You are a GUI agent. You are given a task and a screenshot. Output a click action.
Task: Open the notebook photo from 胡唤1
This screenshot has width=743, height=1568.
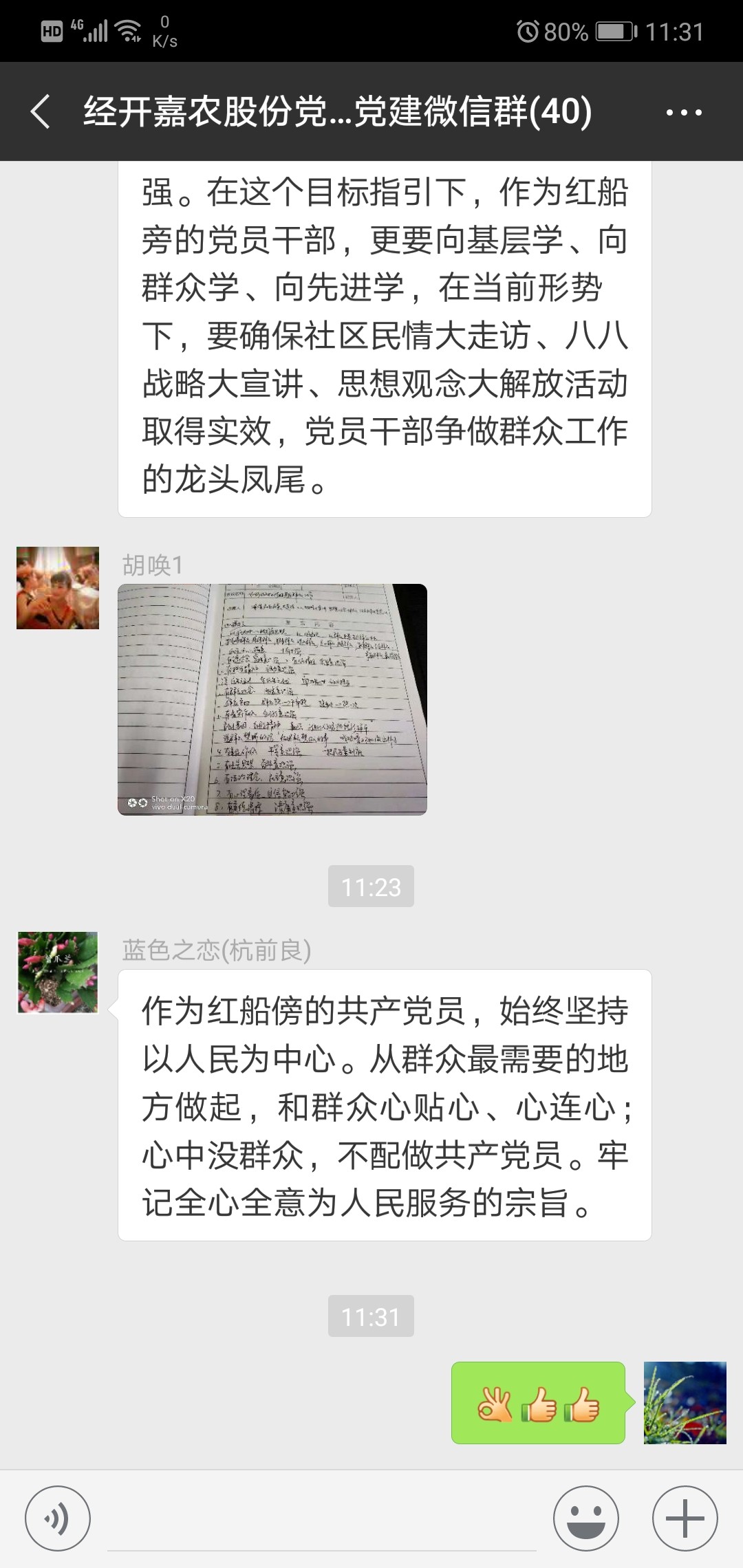(x=272, y=699)
